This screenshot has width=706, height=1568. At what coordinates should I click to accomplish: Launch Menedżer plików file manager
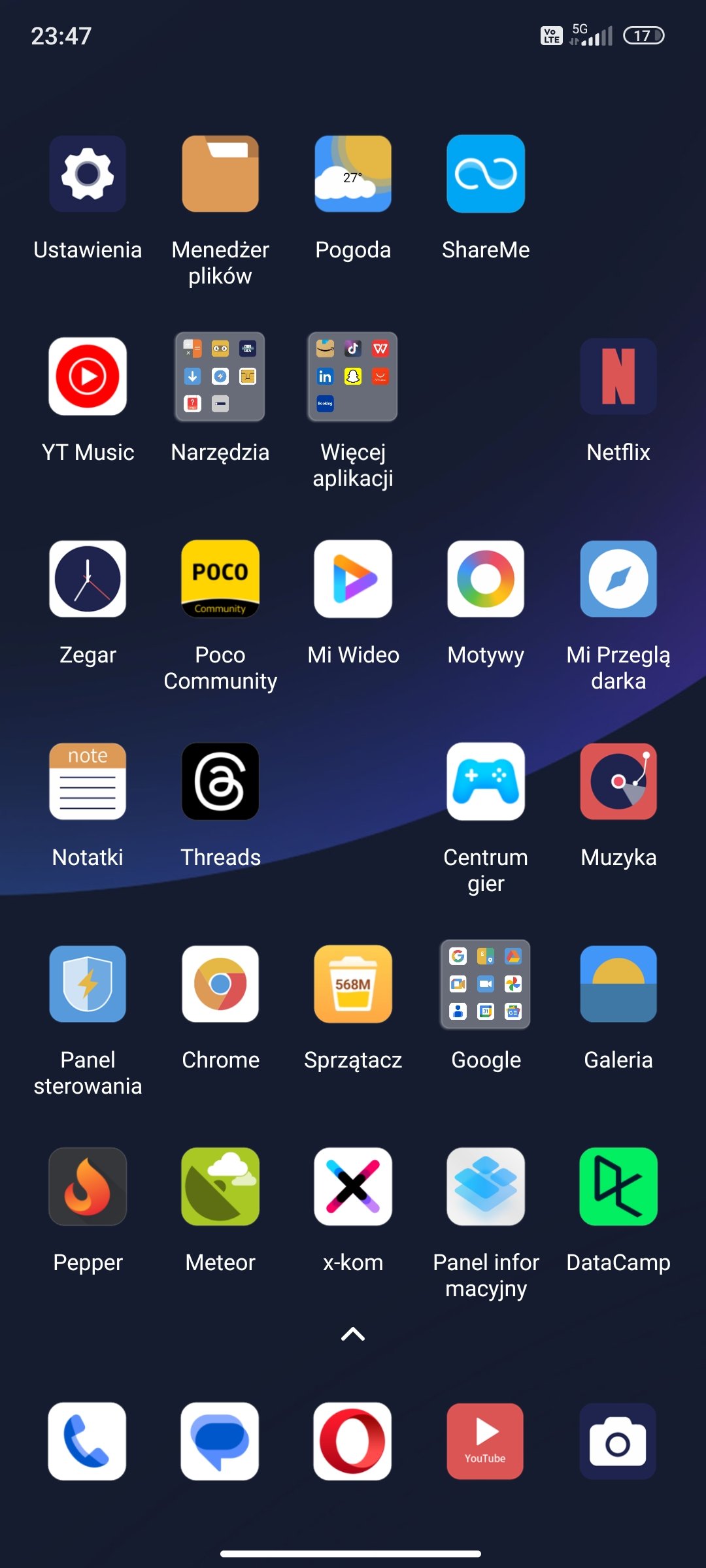coord(220,174)
